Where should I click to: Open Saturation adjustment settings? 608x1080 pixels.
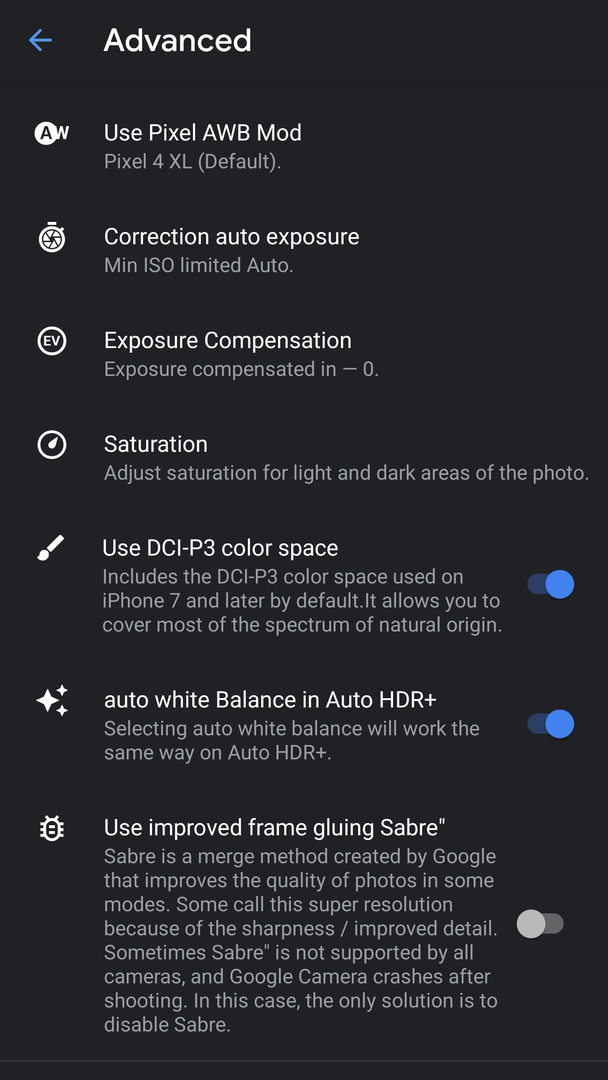click(304, 458)
